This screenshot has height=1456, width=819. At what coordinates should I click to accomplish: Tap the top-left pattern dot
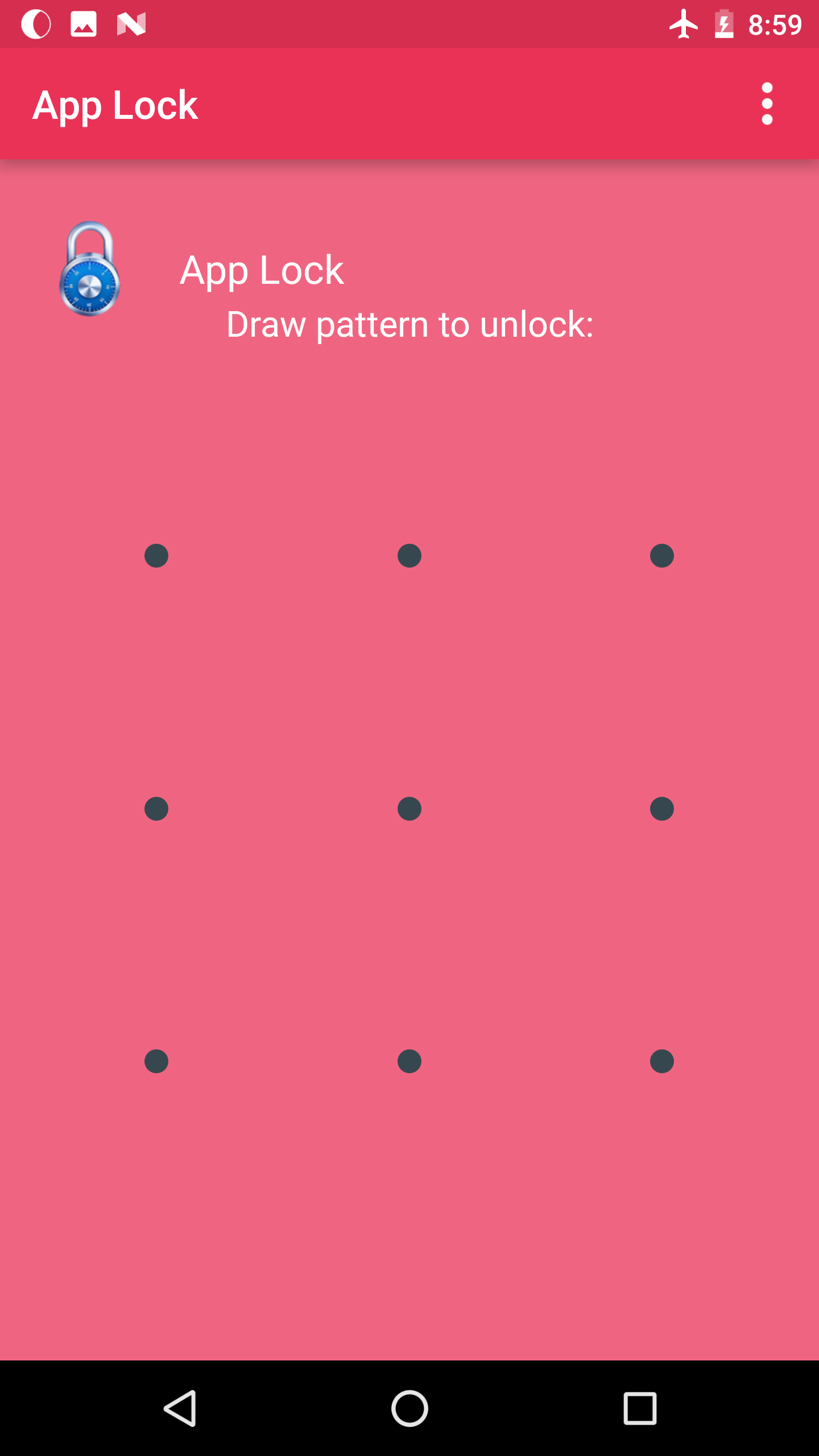coord(156,556)
